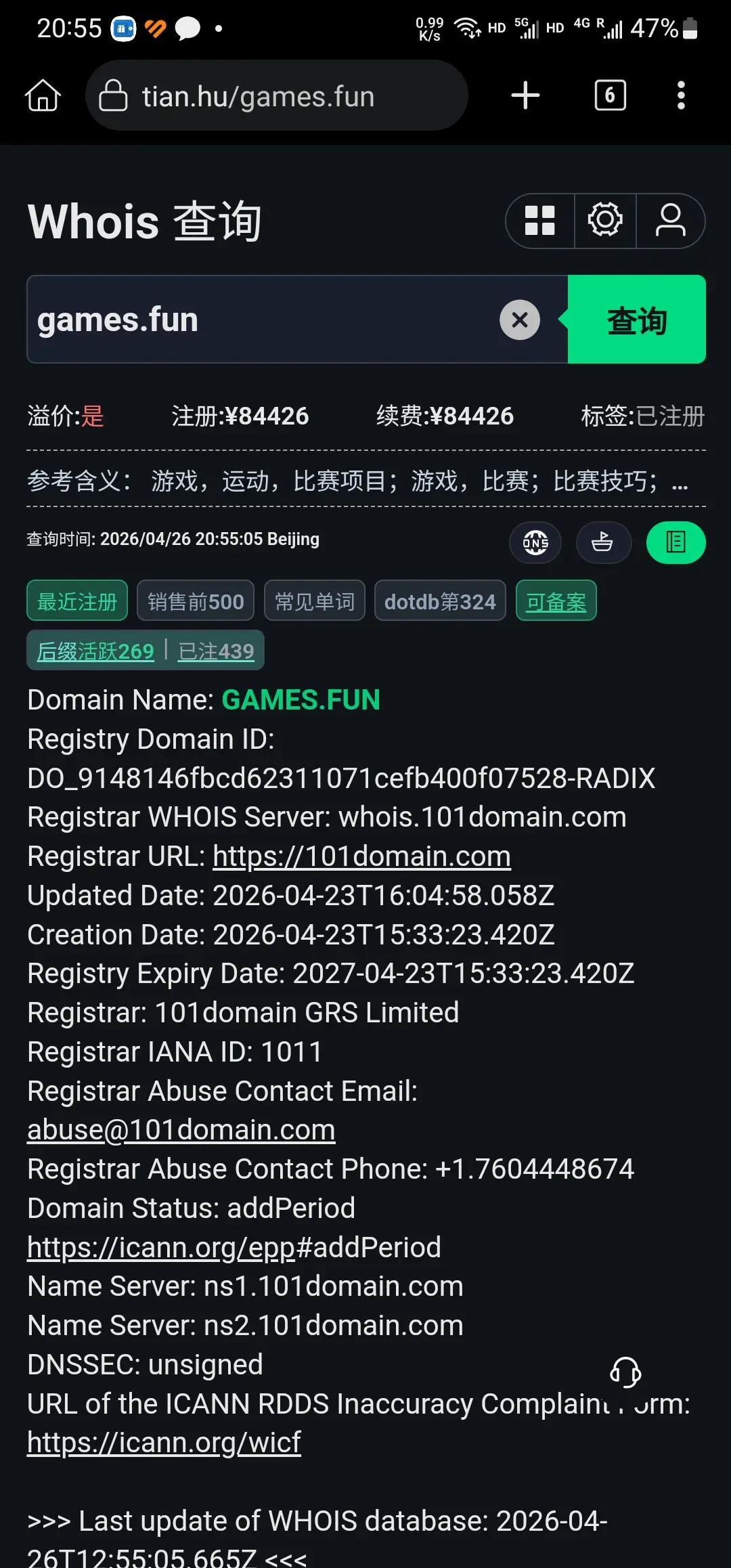This screenshot has width=731, height=1568.
Task: Open the 后缀活跃269 link
Action: pos(95,651)
